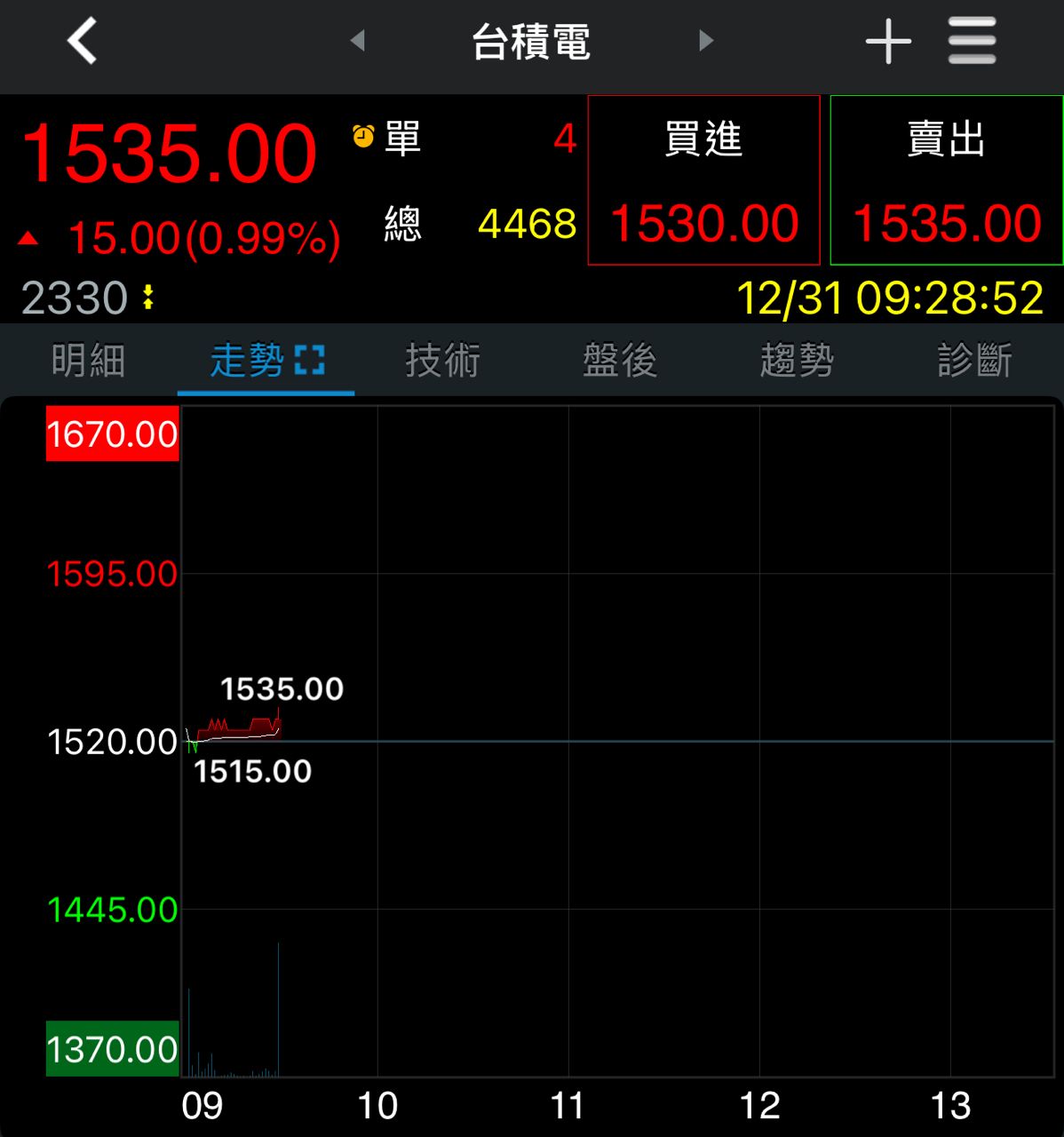Go back using the top-left arrow
Viewport: 1064px width, 1137px height.
coord(82,42)
